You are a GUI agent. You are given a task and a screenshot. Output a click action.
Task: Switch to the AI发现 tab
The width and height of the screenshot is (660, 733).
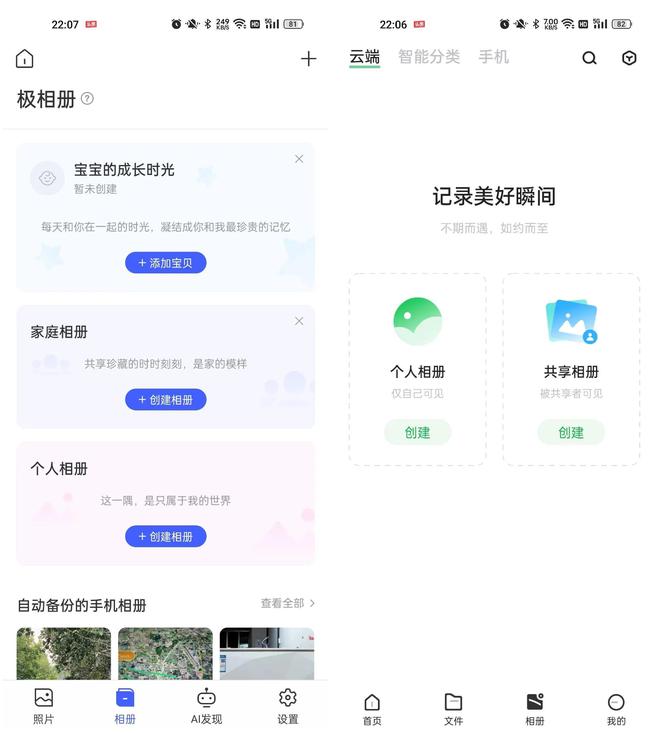[206, 706]
